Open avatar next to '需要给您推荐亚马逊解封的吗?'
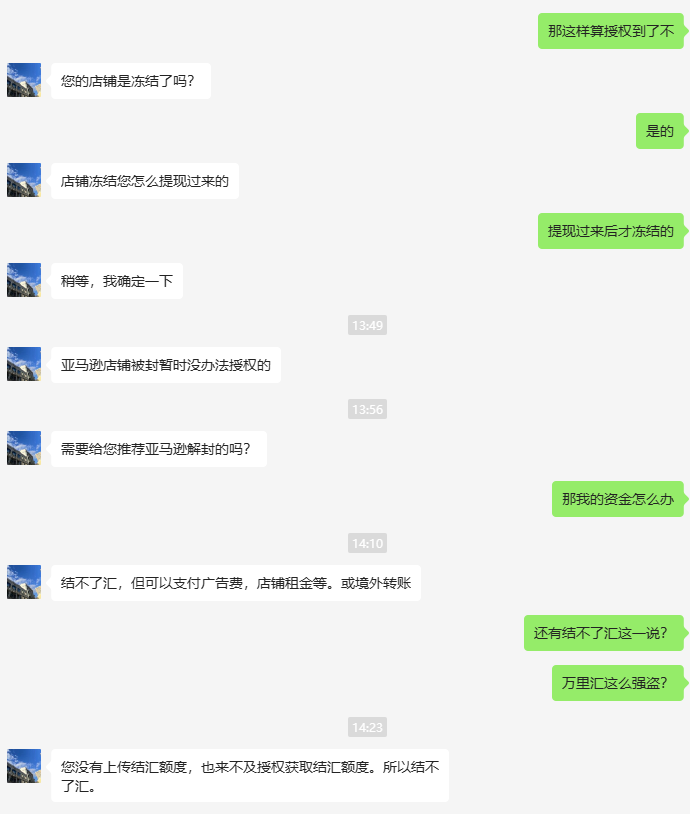 click(x=24, y=448)
